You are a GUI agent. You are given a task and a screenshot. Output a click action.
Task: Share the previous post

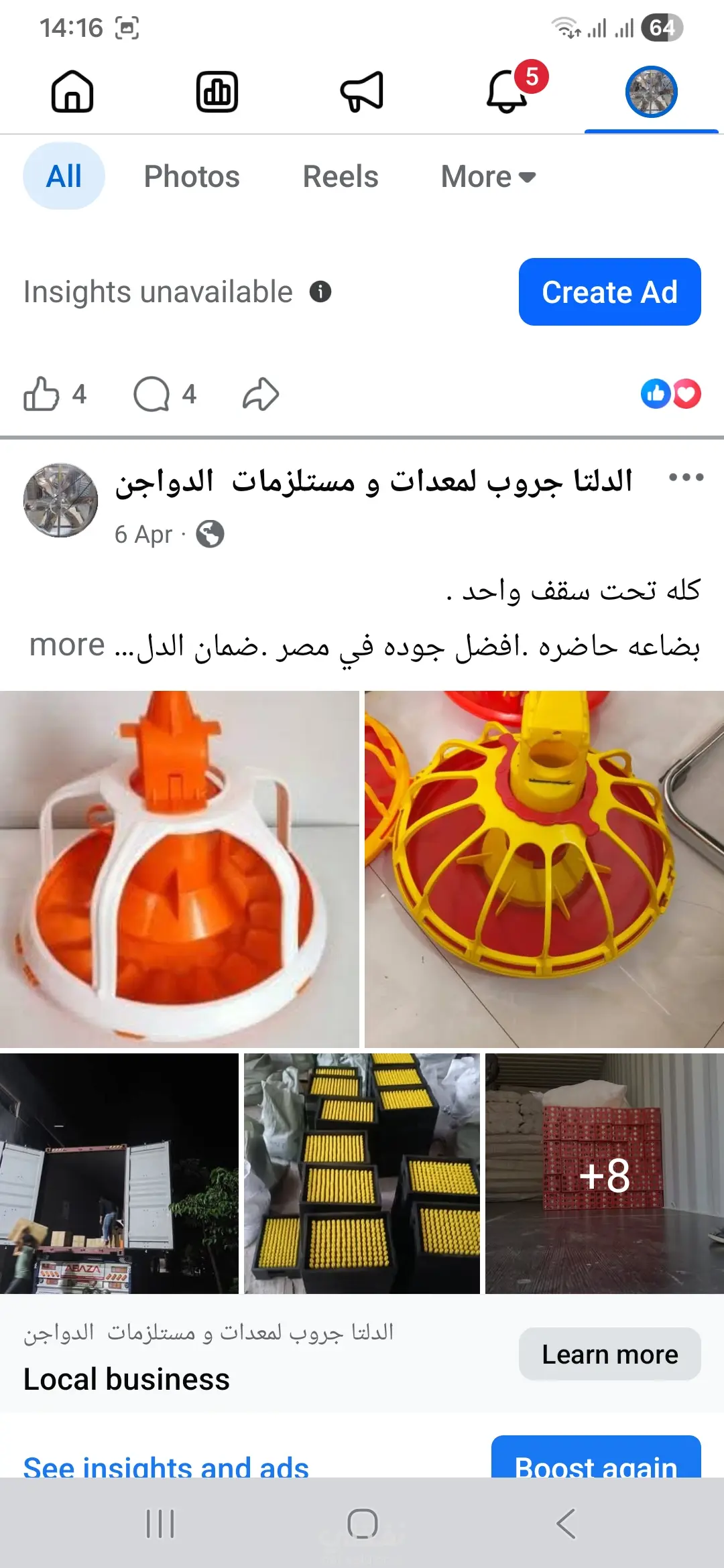tap(261, 394)
